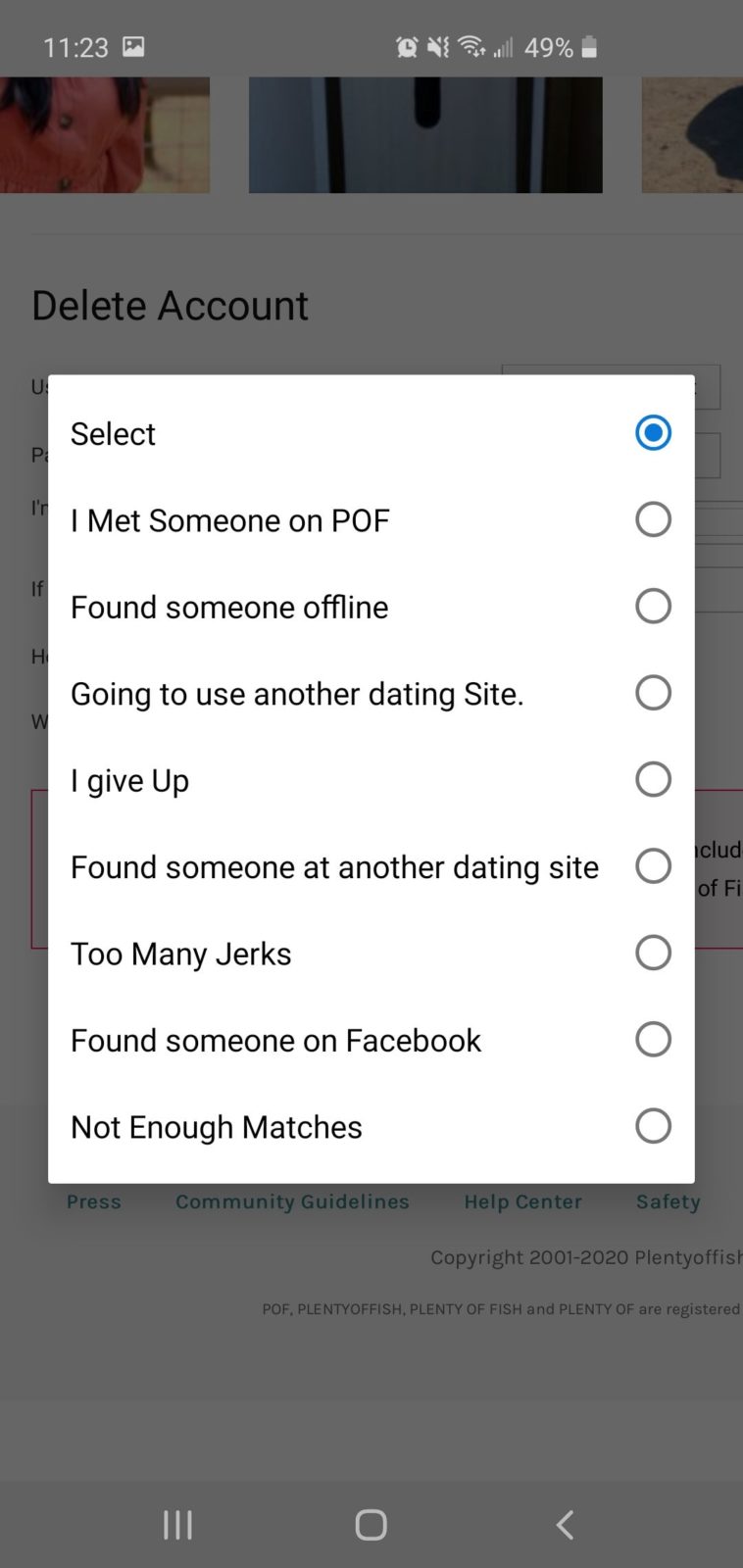Select Too Many Jerks reason
This screenshot has width=743, height=1568.
click(371, 953)
